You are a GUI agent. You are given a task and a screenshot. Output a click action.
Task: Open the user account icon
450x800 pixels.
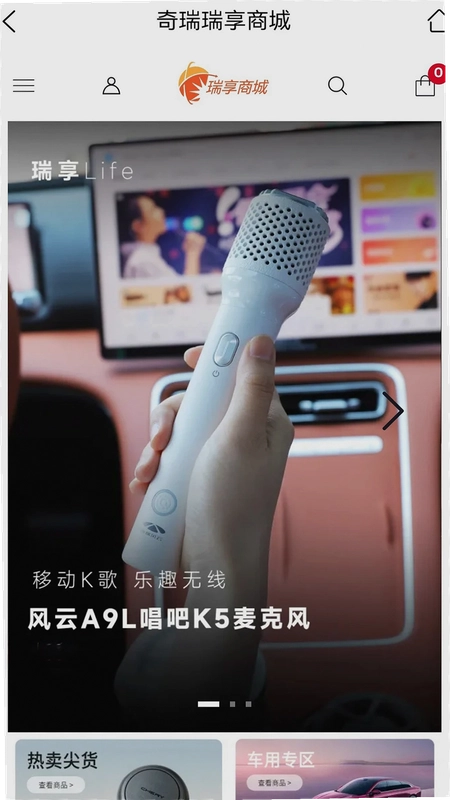[111, 86]
